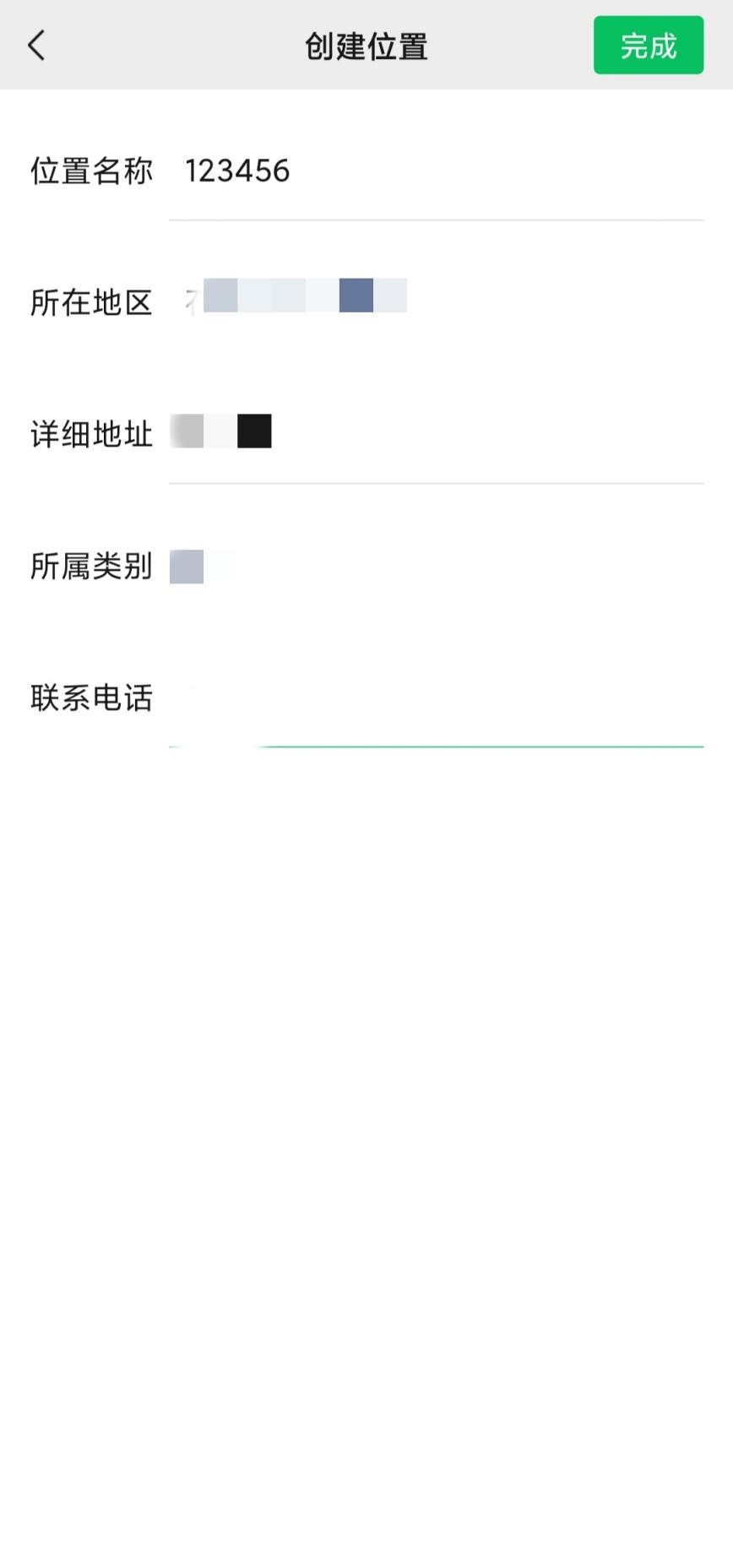Click the 所在地区 label text

[x=91, y=301]
